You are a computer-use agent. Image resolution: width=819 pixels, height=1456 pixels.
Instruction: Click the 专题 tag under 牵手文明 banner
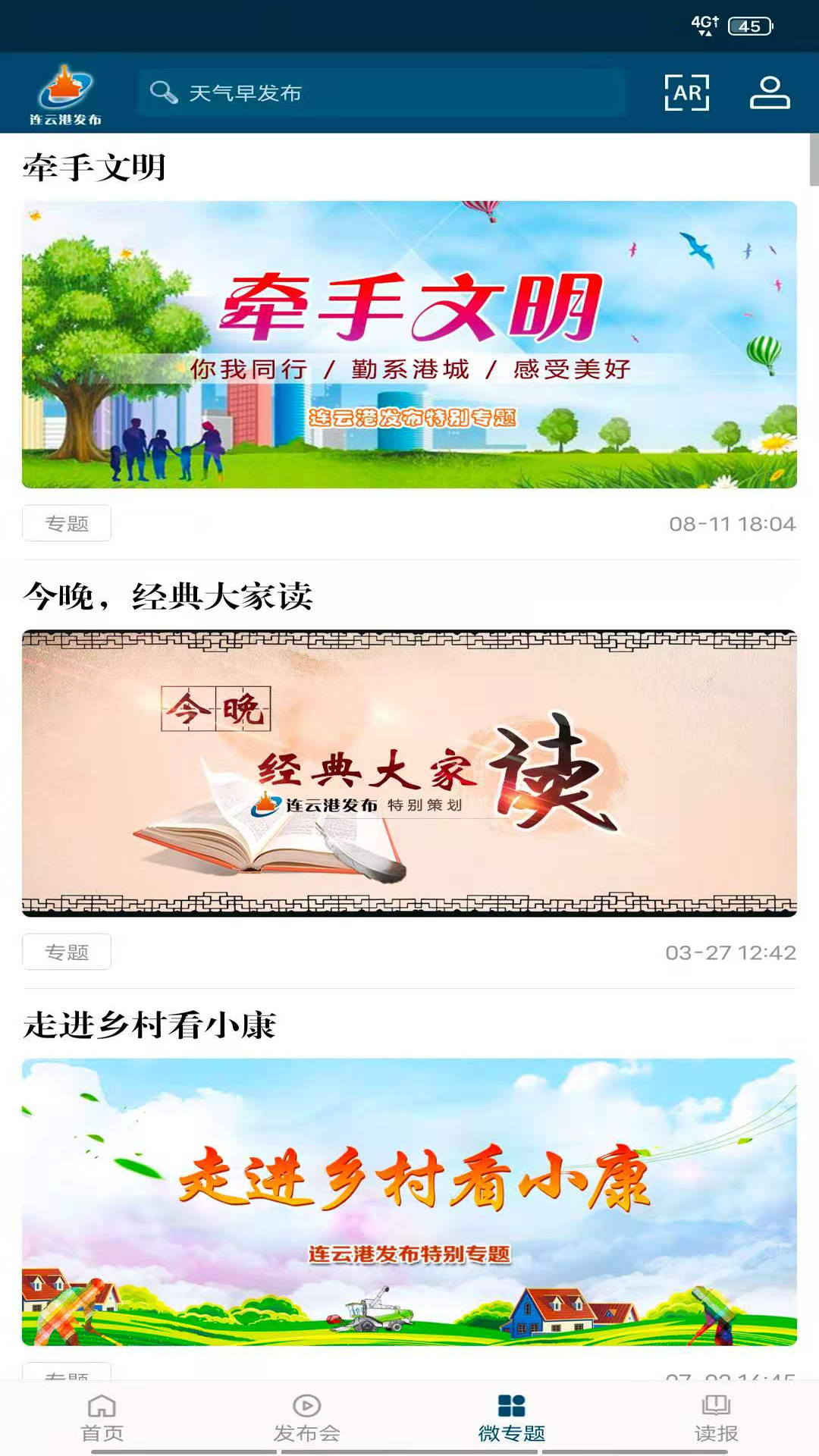pos(67,522)
